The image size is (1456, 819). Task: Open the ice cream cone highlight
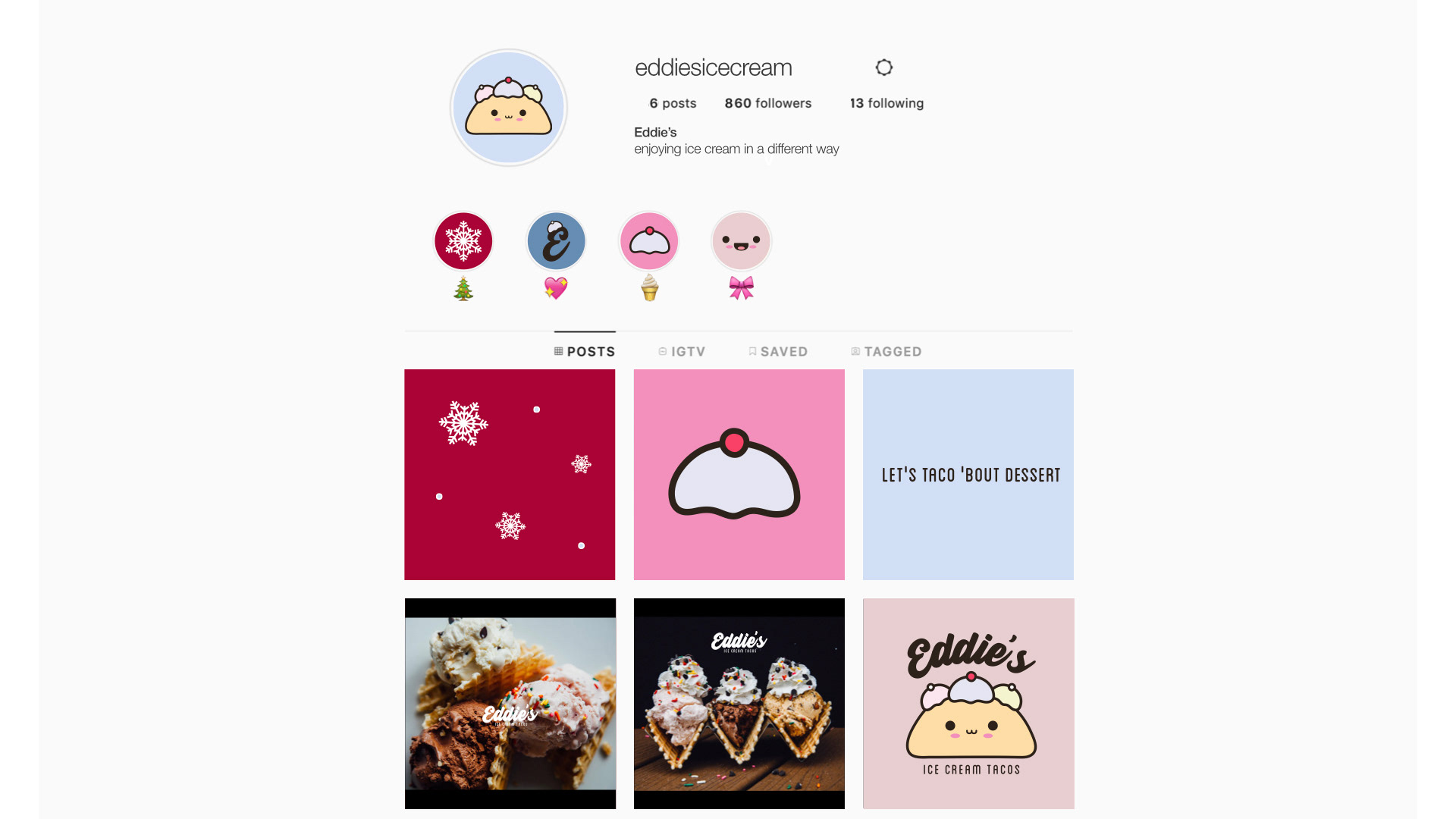click(649, 242)
